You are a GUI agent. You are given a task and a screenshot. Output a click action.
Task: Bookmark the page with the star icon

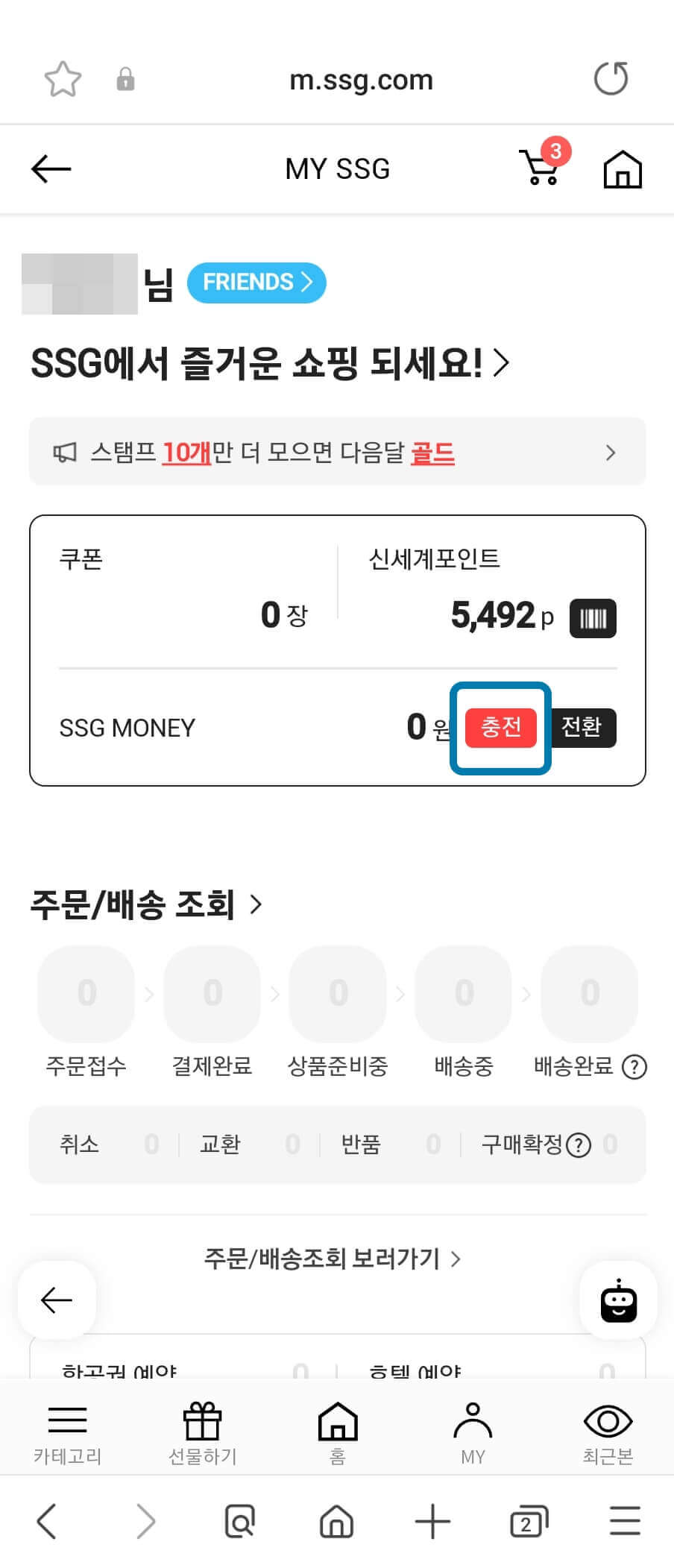tap(63, 78)
